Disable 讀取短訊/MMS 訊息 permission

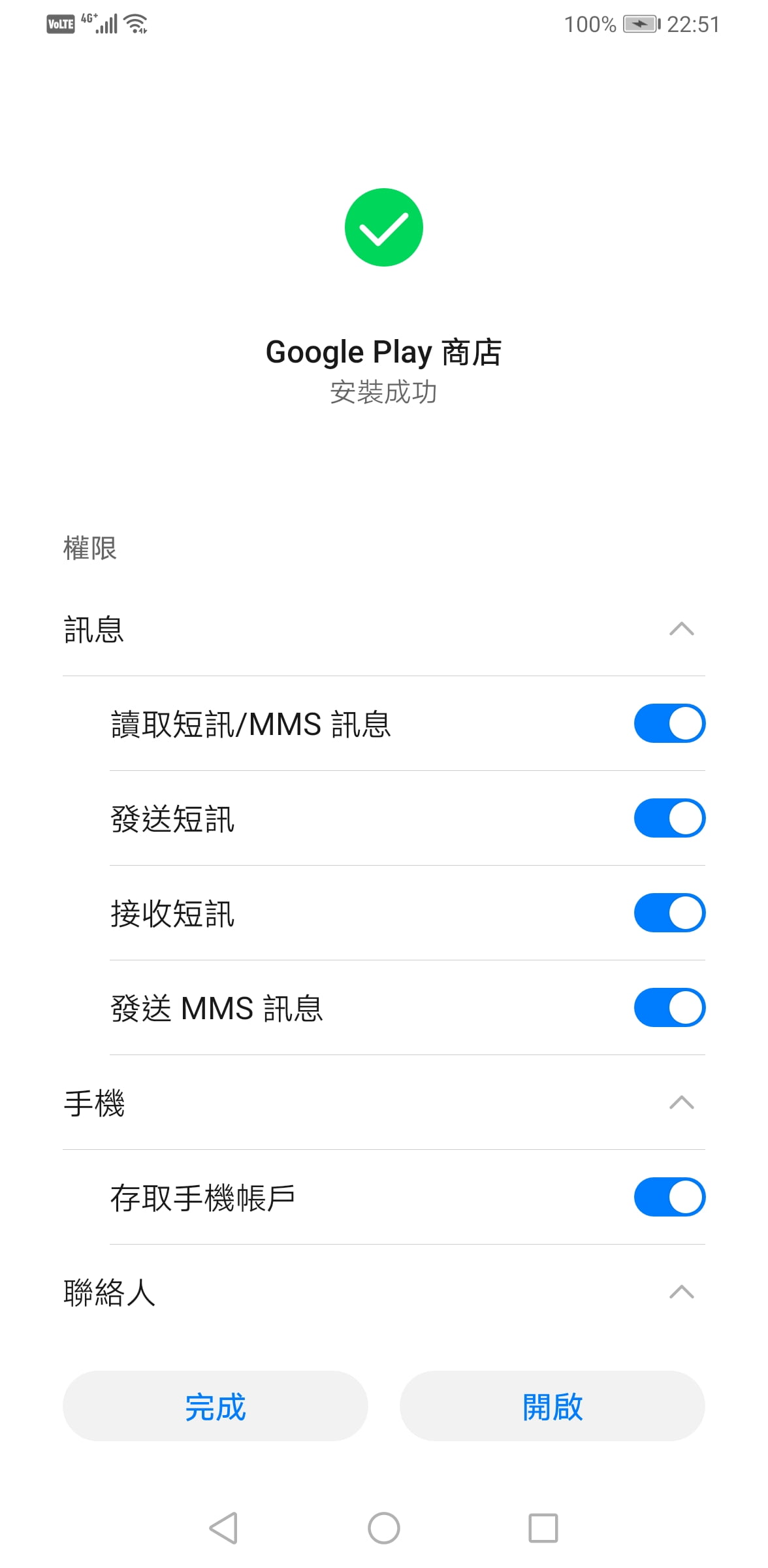point(669,723)
